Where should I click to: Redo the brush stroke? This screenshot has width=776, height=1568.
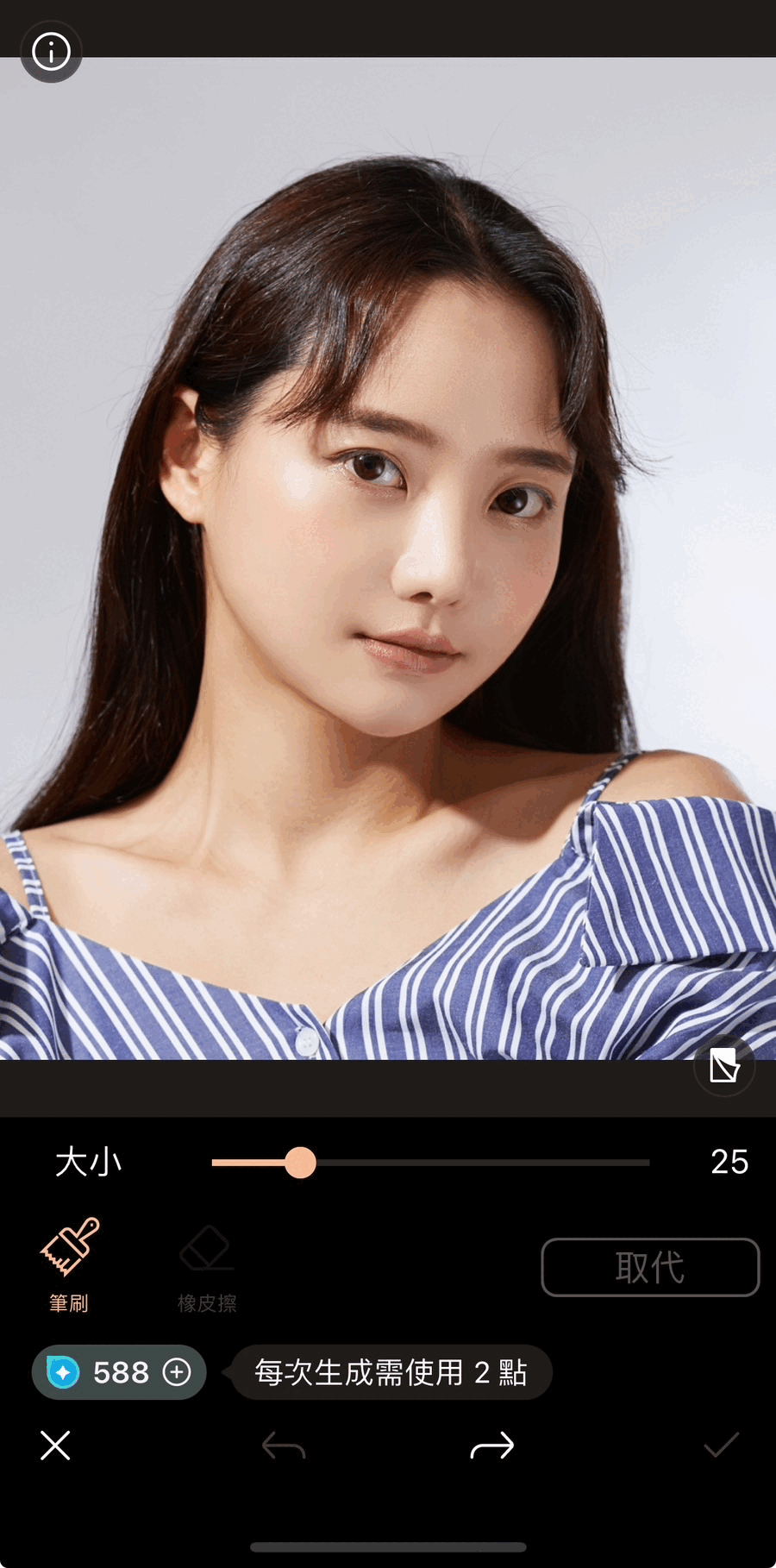(x=492, y=1446)
